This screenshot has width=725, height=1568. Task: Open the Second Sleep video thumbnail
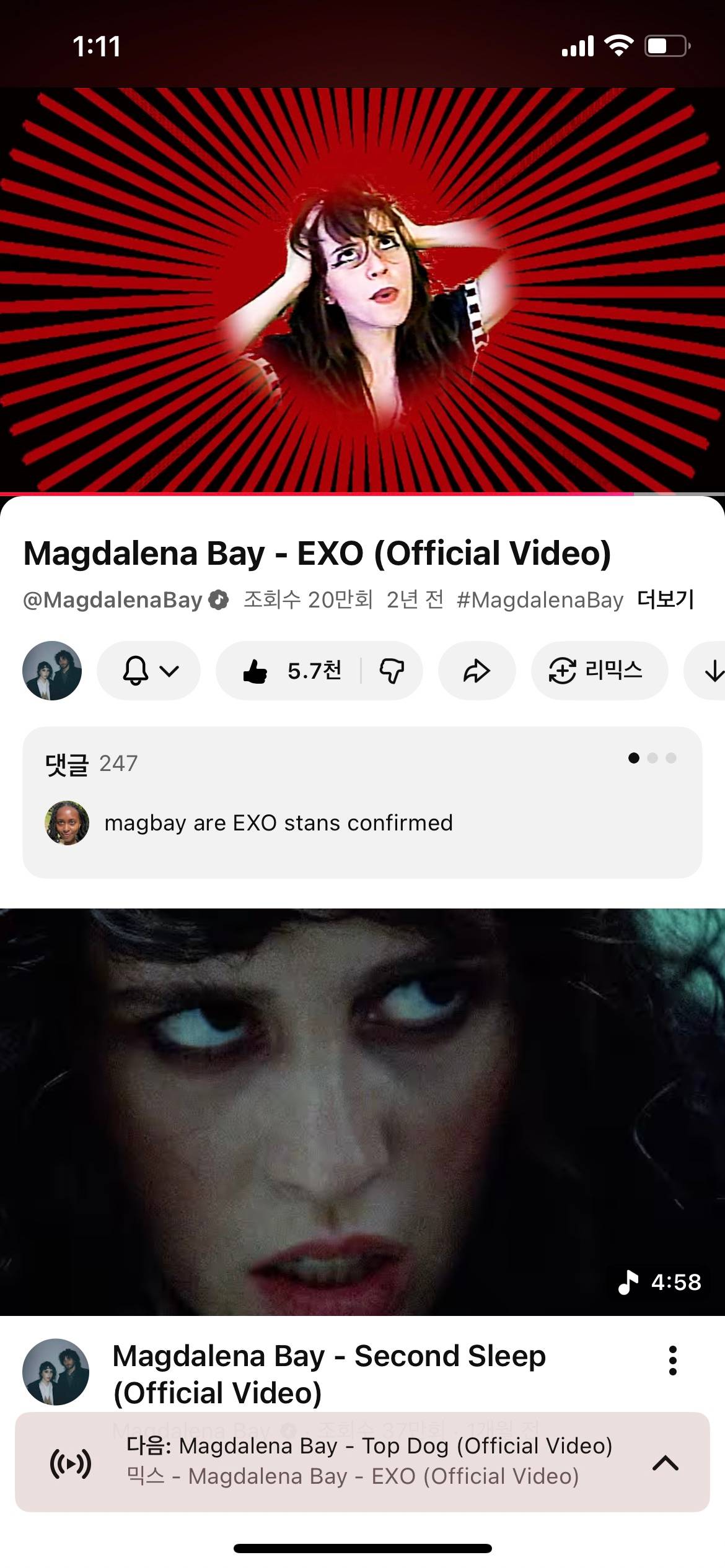[x=362, y=1112]
